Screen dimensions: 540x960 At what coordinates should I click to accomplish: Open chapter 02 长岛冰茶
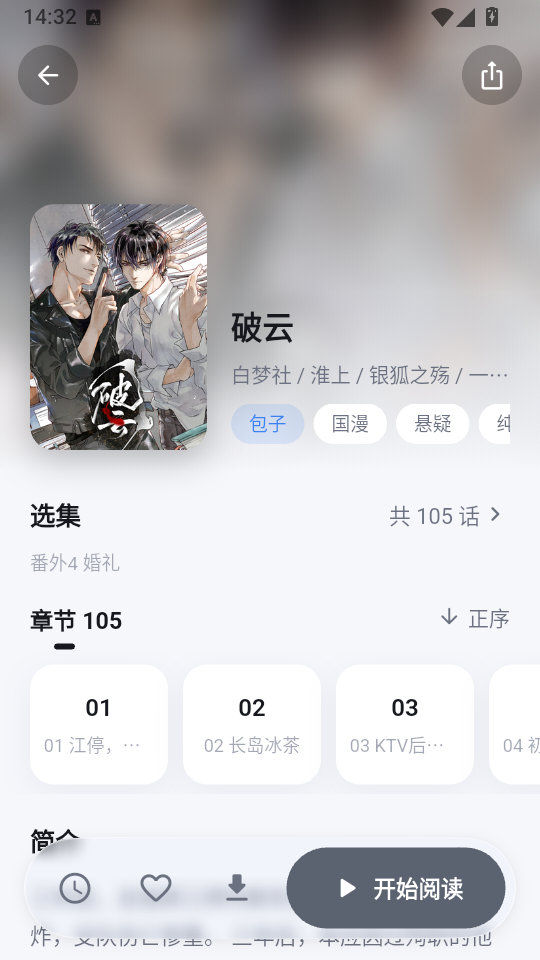click(252, 724)
